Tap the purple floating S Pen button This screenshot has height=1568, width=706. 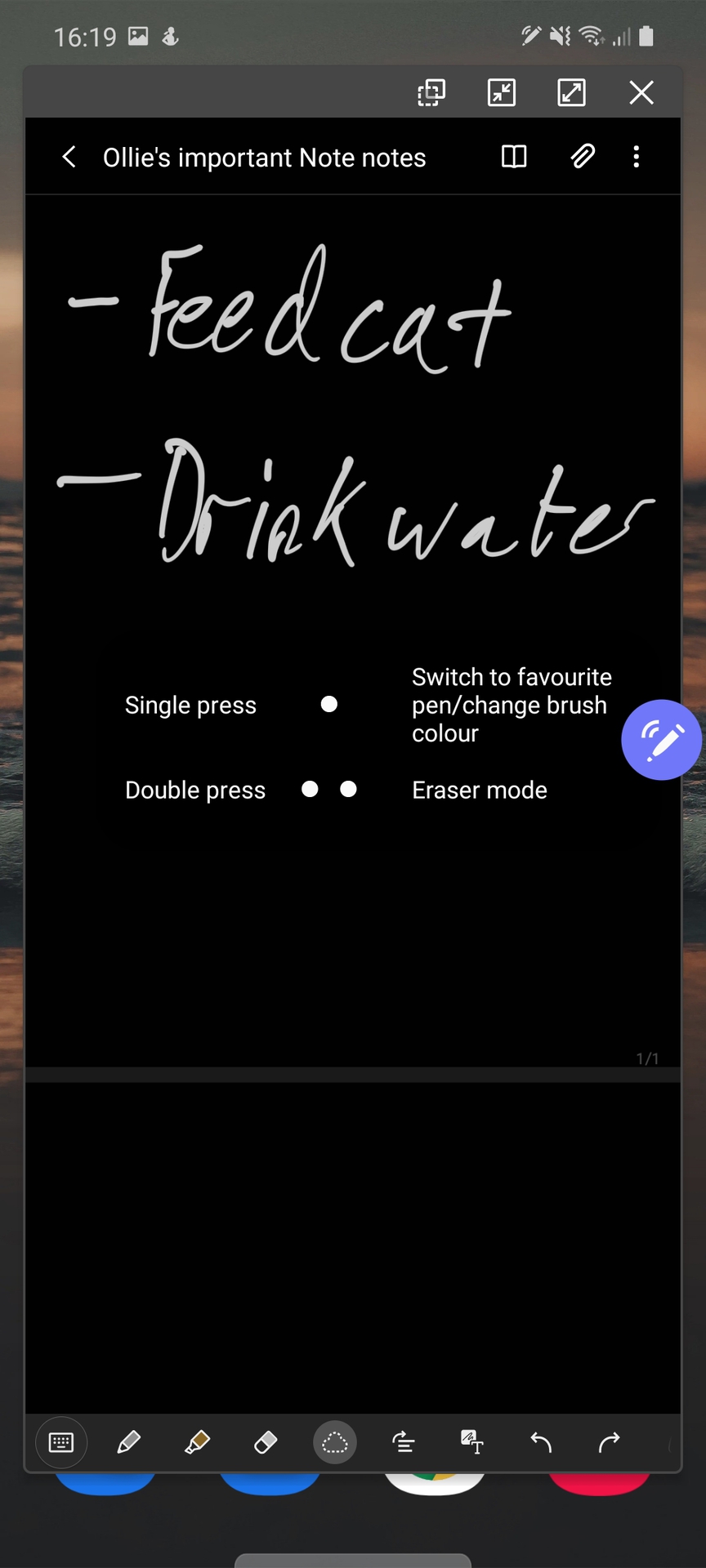coord(661,740)
